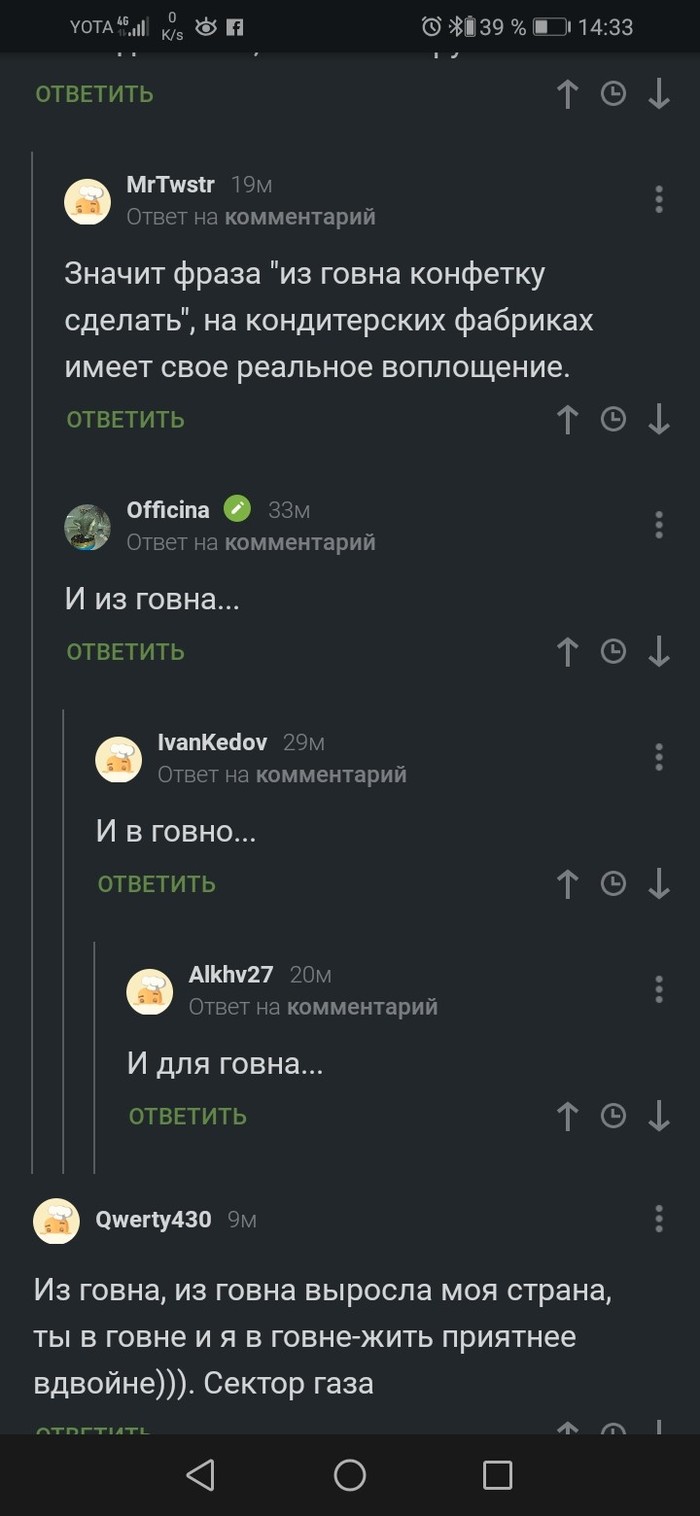This screenshot has width=700, height=1516.
Task: Downvote IvanKedov's comment
Action: [658, 884]
